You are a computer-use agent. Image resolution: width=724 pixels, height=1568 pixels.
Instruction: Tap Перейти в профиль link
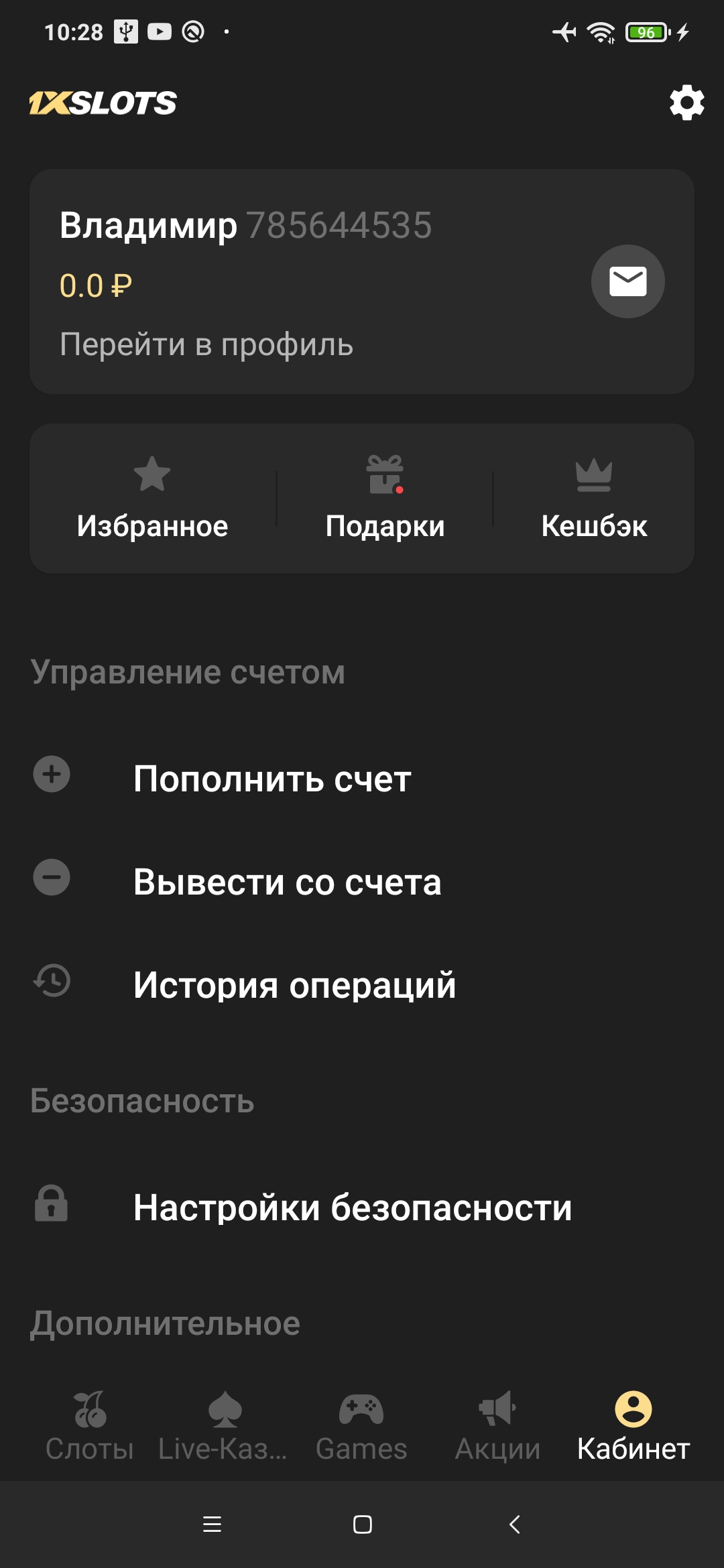pyautogui.click(x=206, y=344)
